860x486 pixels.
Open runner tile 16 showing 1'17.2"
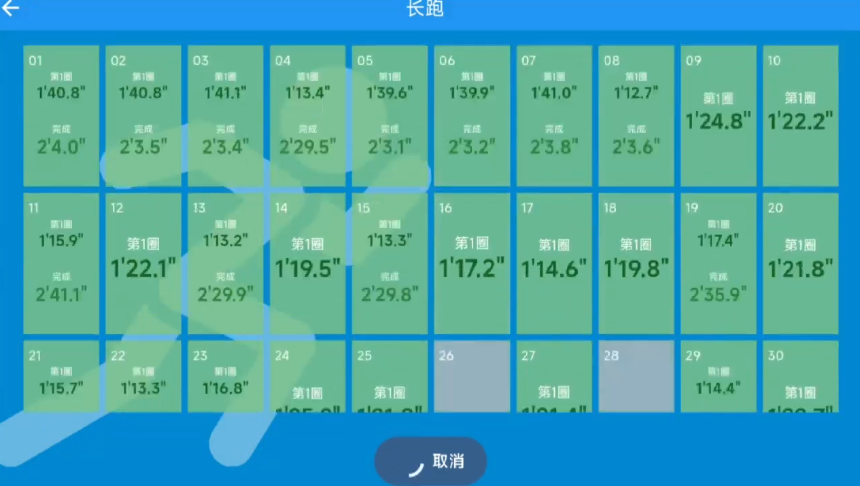[x=472, y=264]
